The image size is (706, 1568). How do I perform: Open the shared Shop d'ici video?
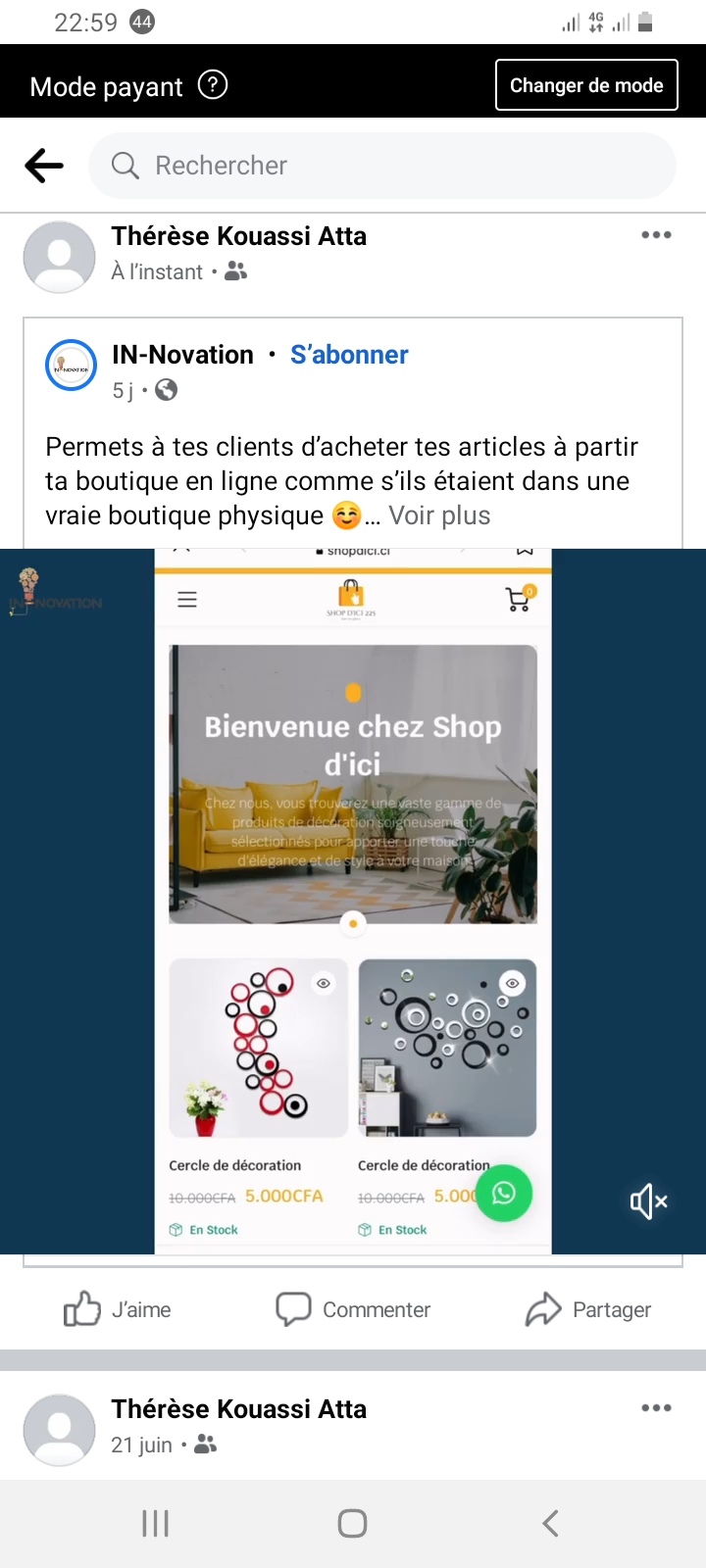coord(353,902)
